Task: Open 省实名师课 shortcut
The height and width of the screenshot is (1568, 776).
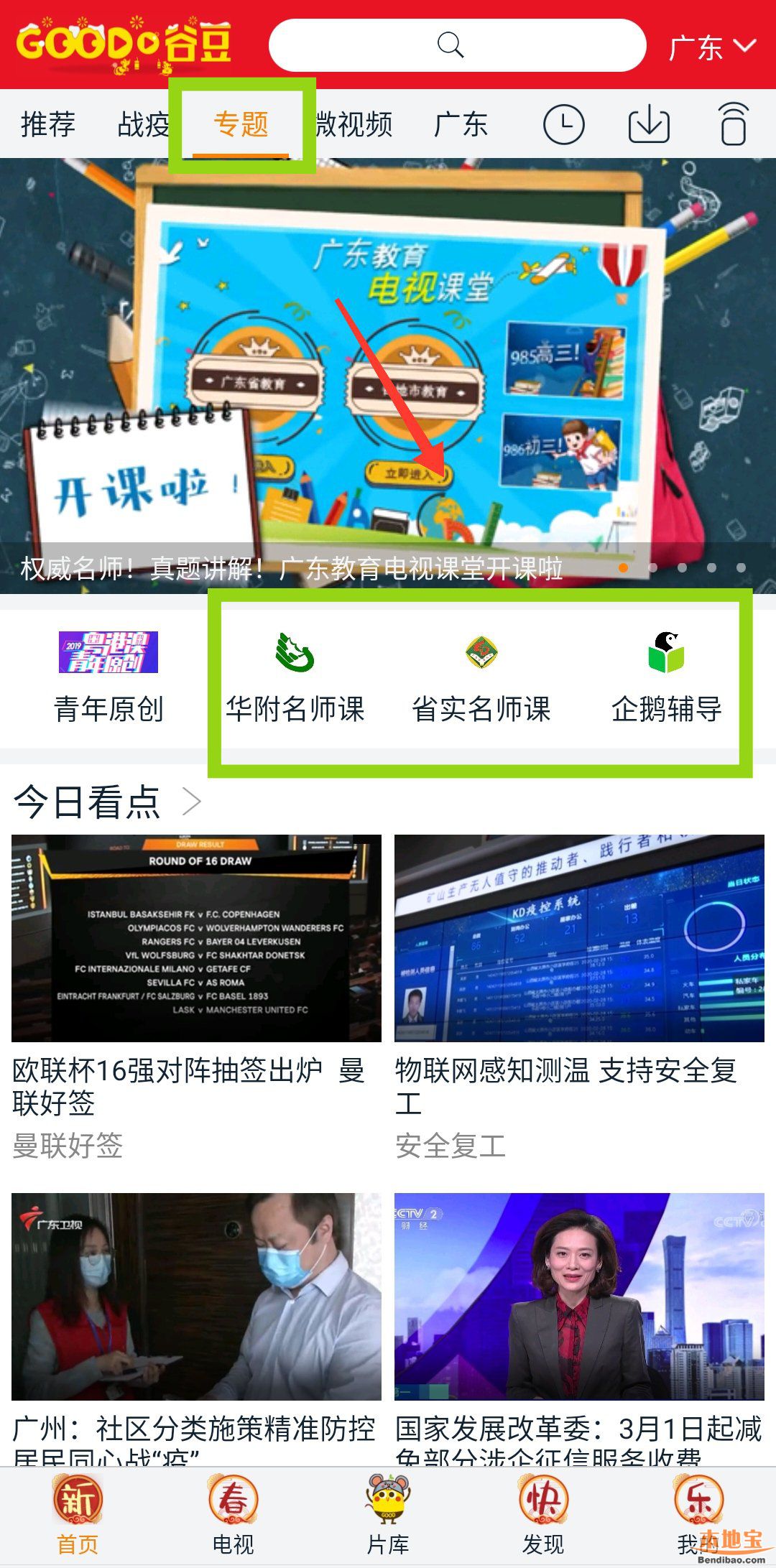Action: coord(481,677)
